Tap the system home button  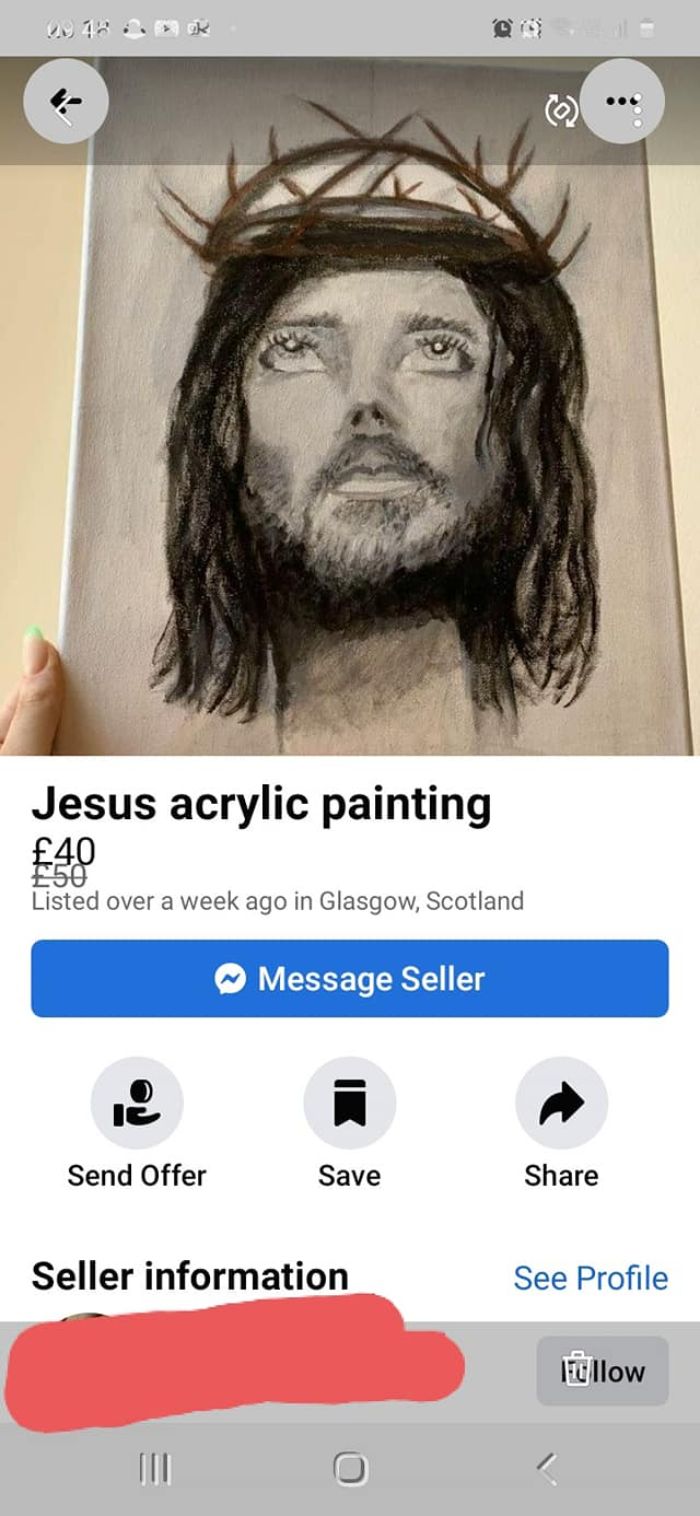(x=350, y=1468)
